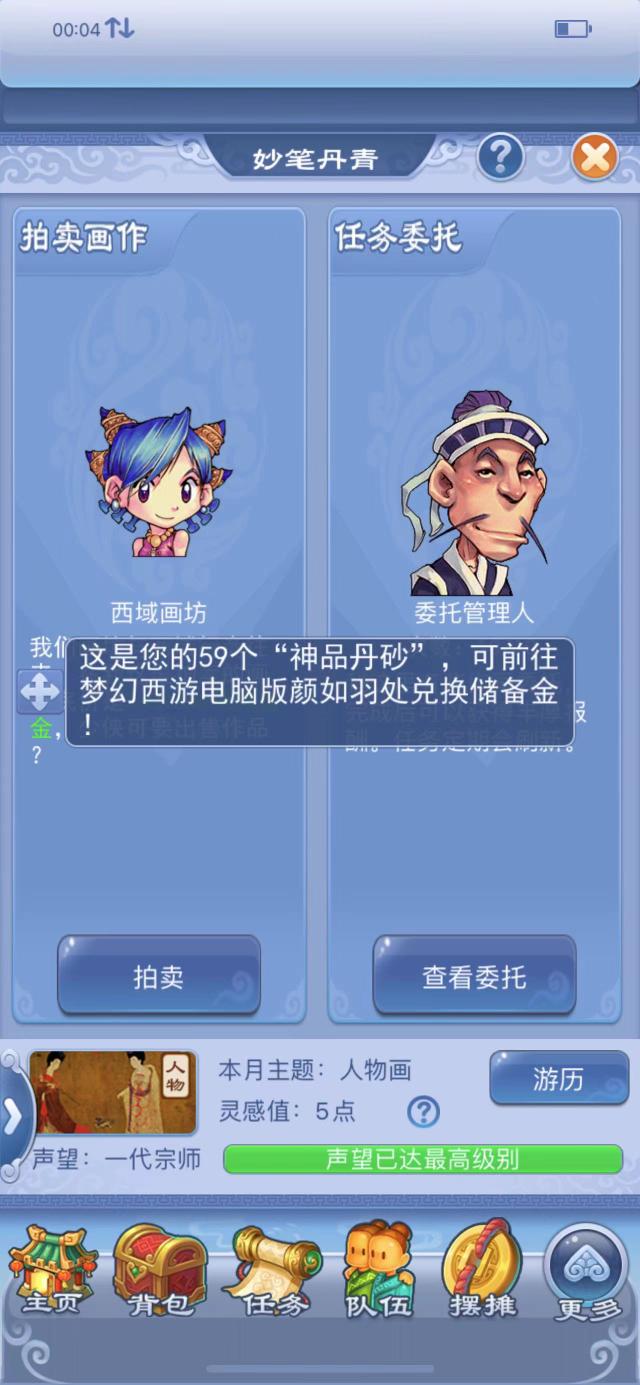The image size is (640, 1385).
Task: Open the 摆摊 stall tab
Action: [x=482, y=1270]
